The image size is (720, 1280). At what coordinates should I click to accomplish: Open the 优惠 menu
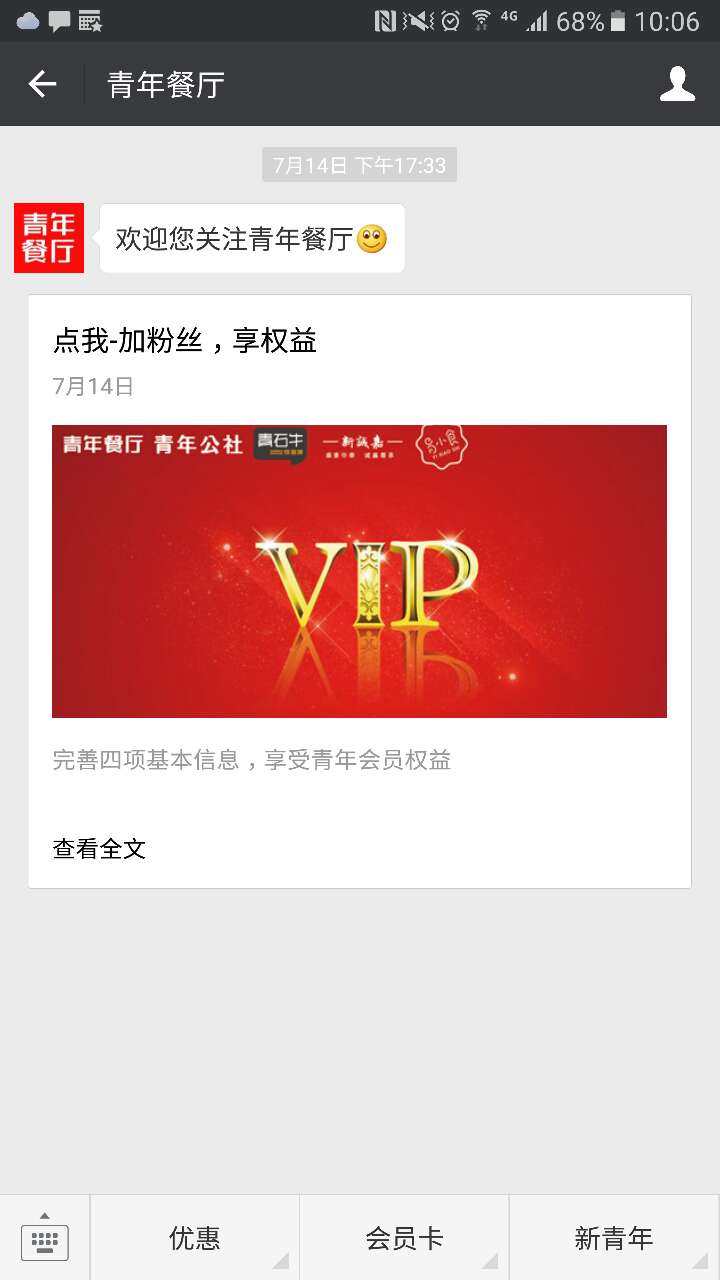195,1238
